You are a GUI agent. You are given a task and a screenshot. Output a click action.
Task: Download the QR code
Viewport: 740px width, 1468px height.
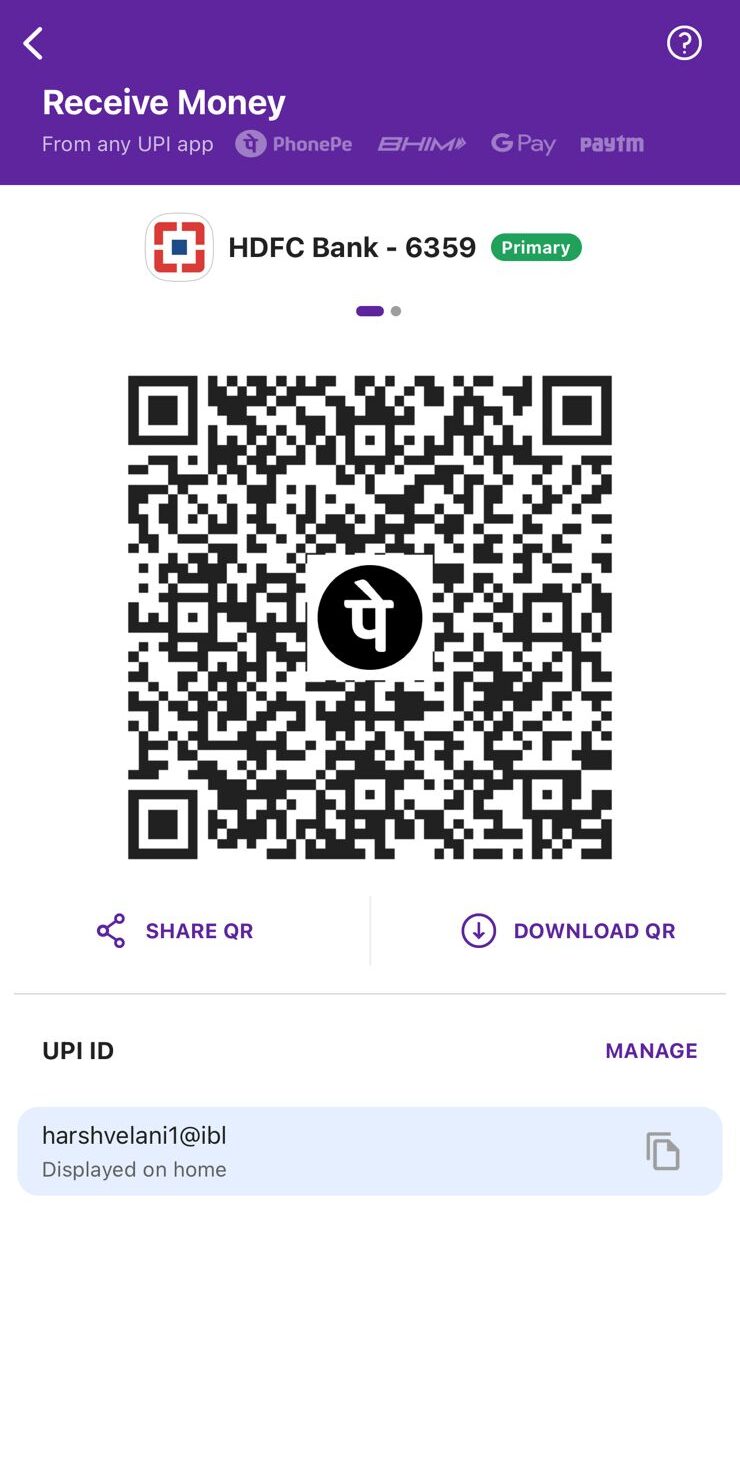pyautogui.click(x=568, y=931)
